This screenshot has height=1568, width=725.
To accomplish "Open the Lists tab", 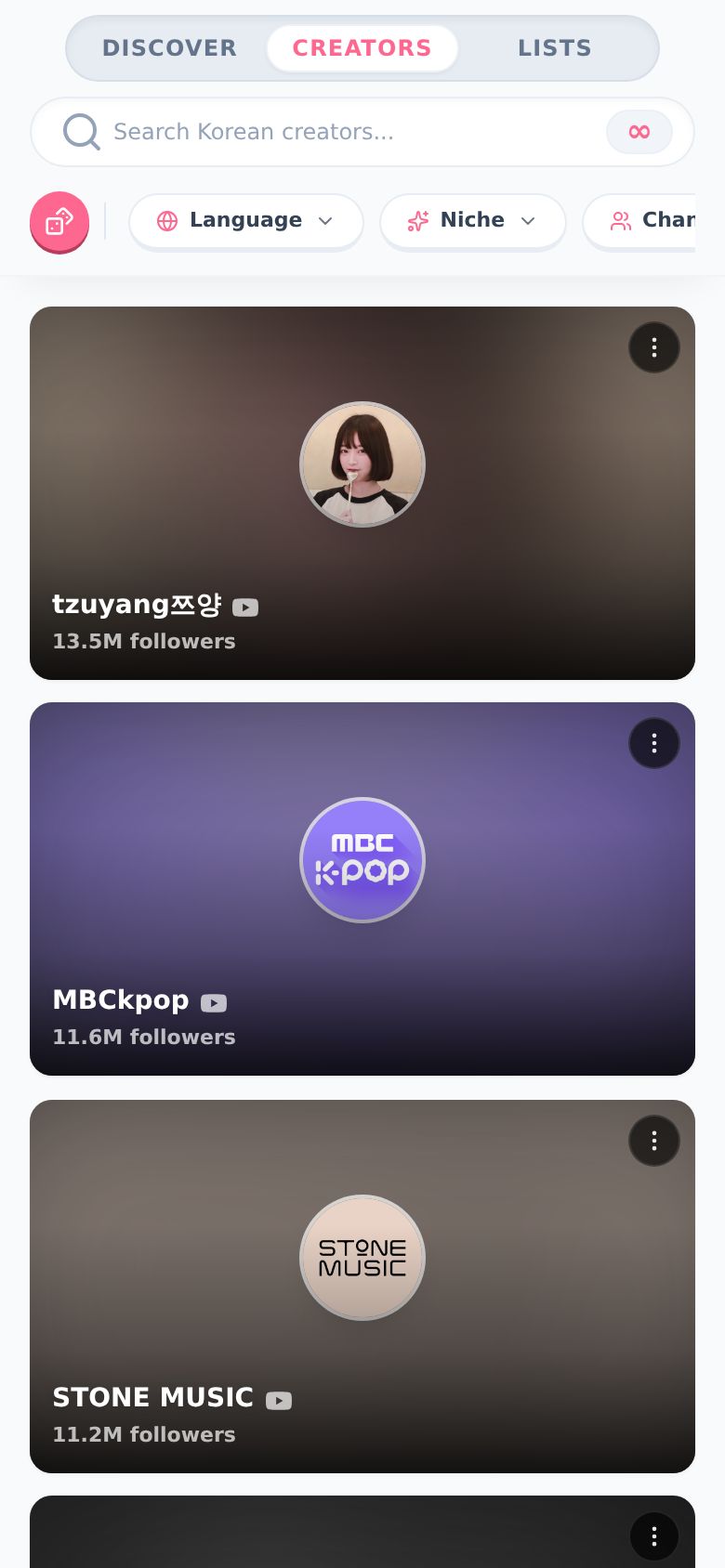I will [555, 47].
